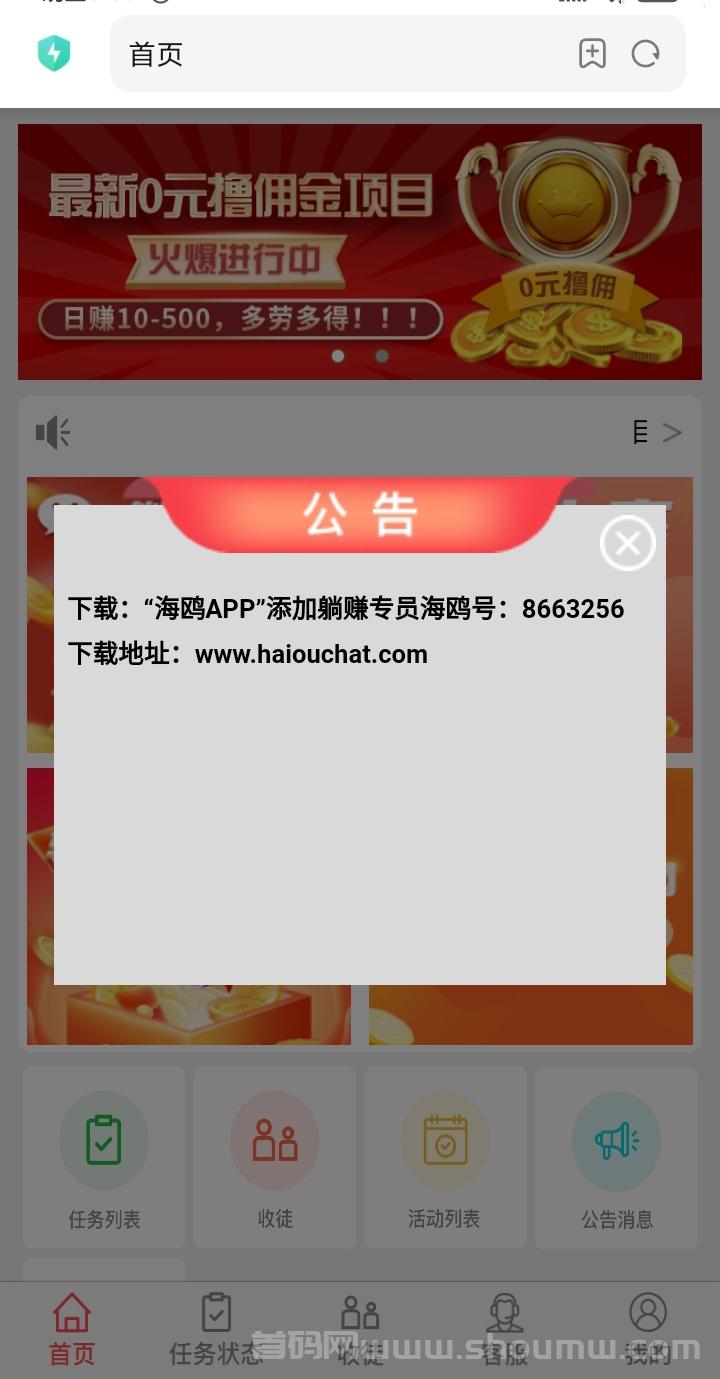Switch to the 首页 bottom tab
This screenshot has width=720, height=1379.
[x=72, y=1329]
